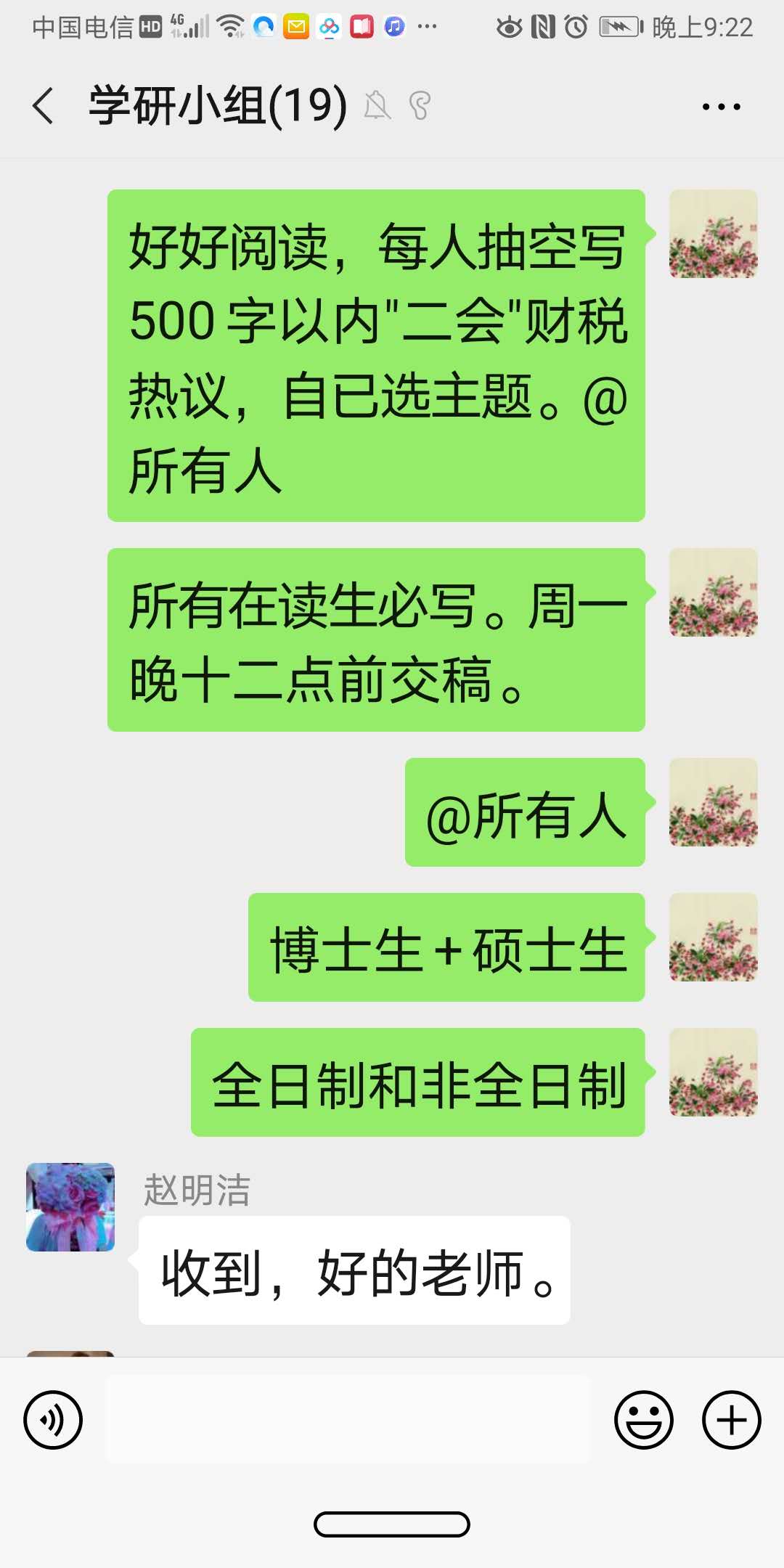Tap the avatar beside 博士生+硕士生 message

(713, 937)
